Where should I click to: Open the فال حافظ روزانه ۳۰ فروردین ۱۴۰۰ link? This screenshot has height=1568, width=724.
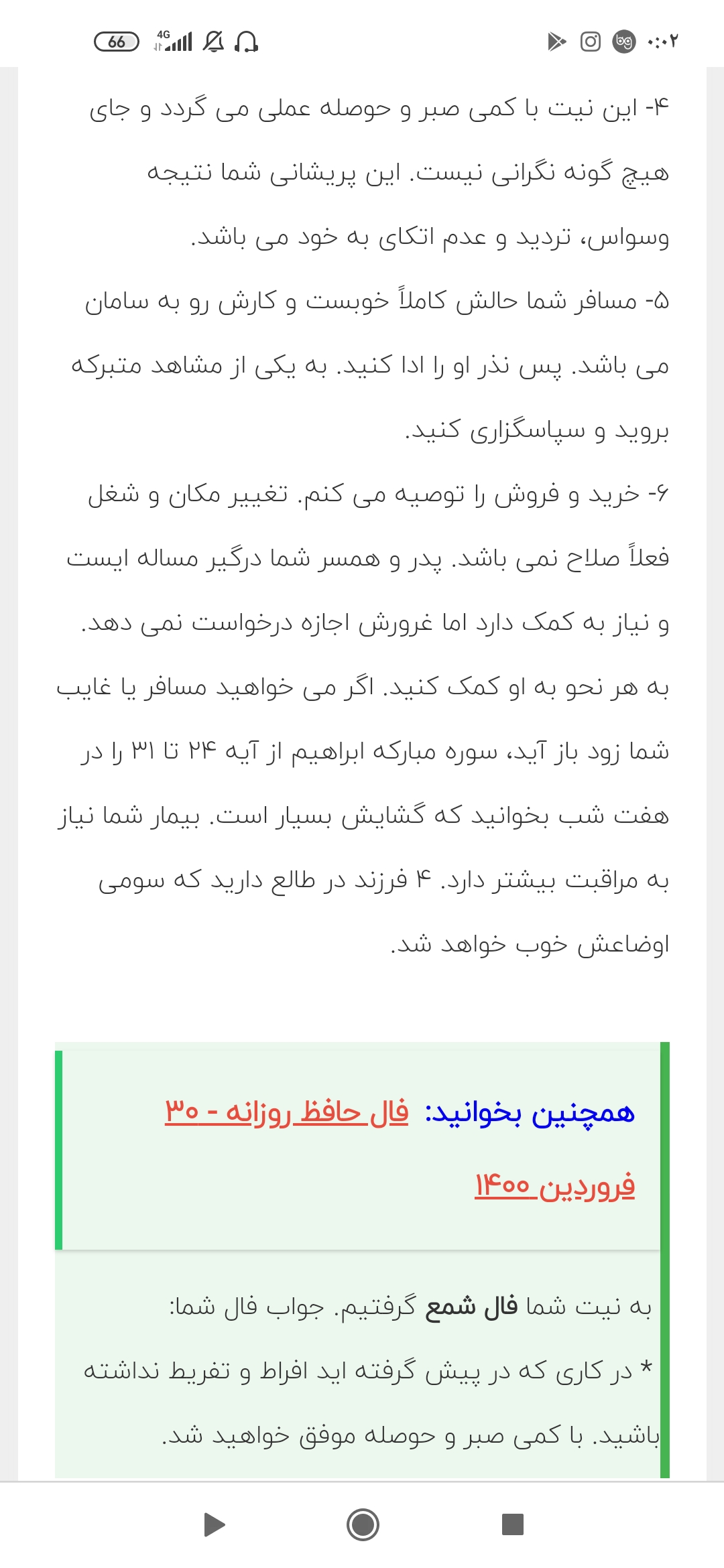tap(287, 1113)
